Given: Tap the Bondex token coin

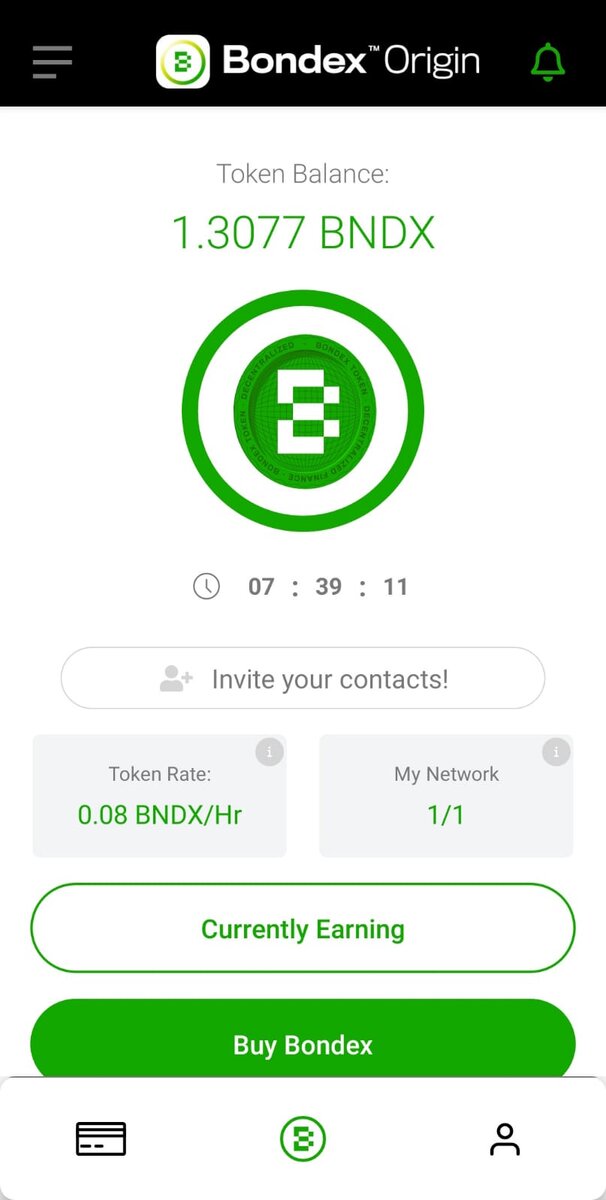Looking at the screenshot, I should coord(303,410).
